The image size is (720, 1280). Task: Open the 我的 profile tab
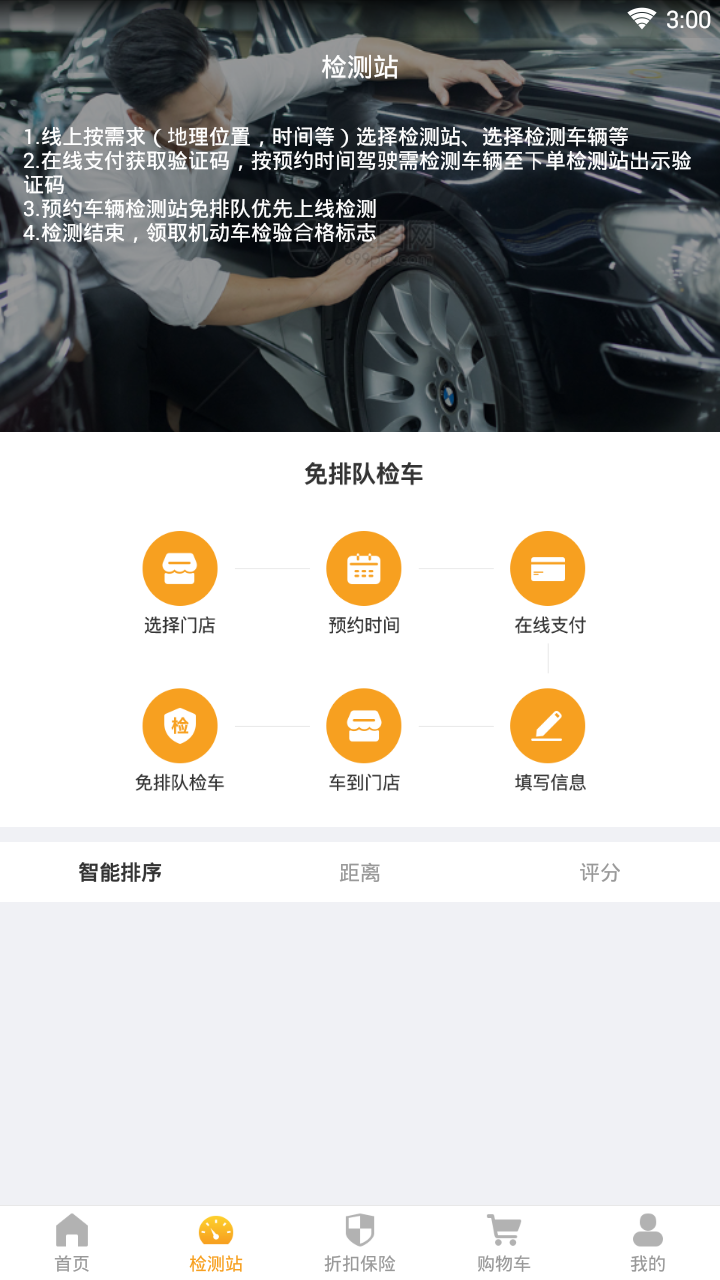(x=648, y=1242)
